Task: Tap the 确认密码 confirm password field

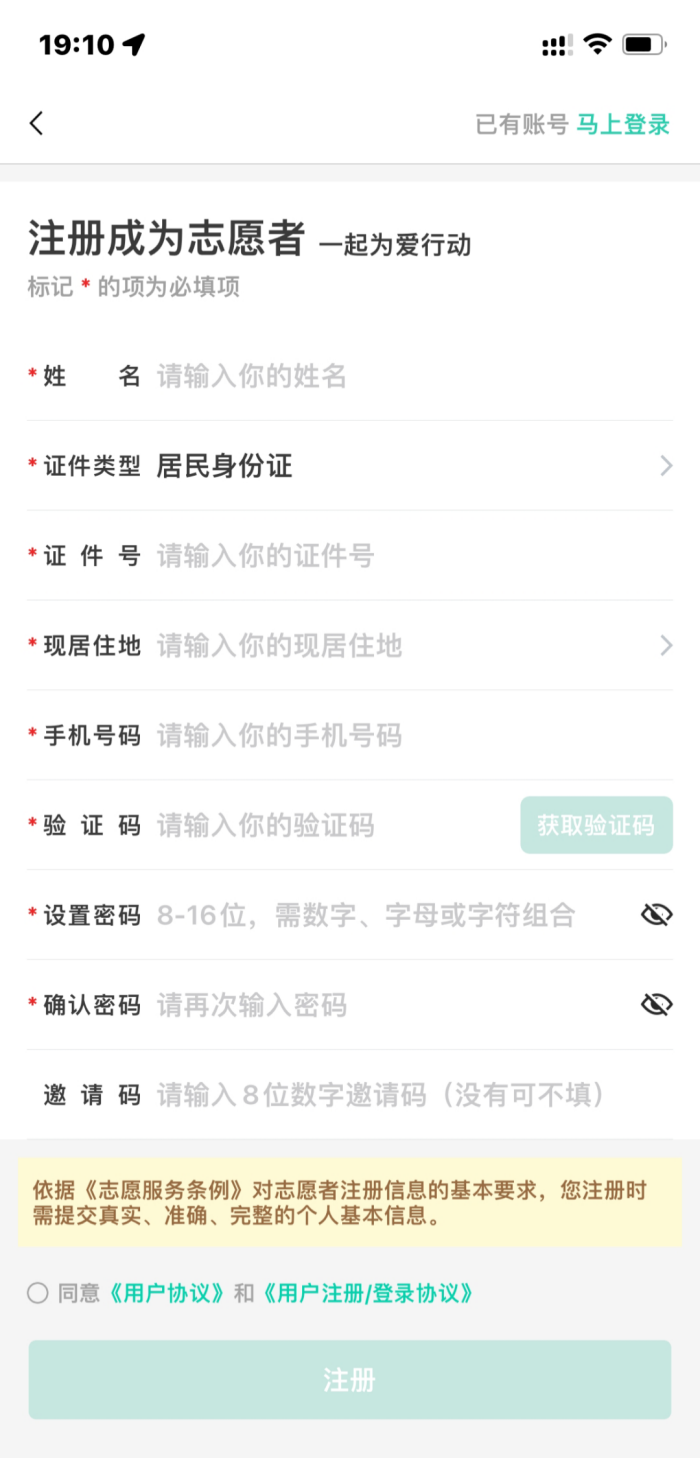Action: click(x=380, y=1005)
